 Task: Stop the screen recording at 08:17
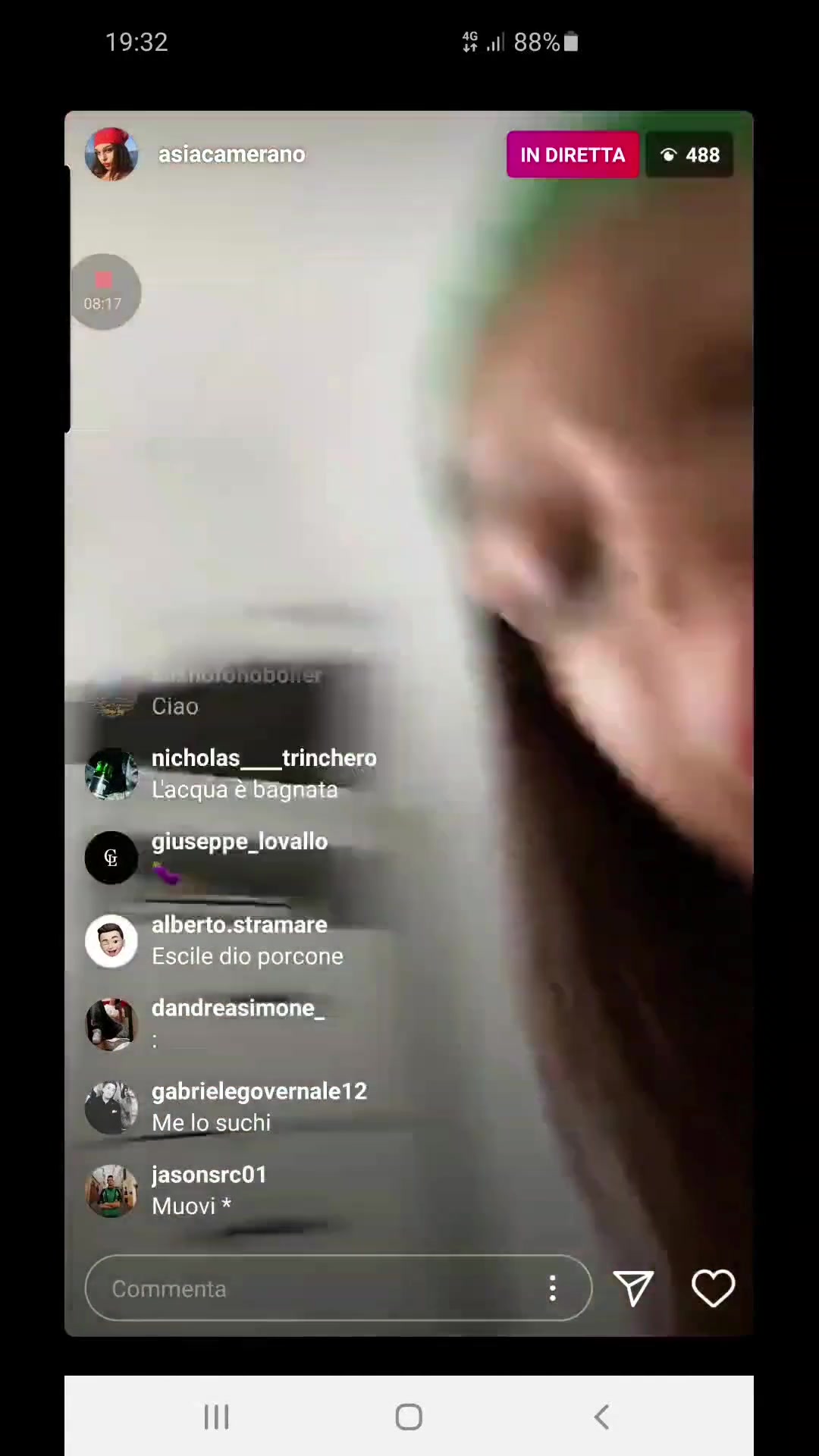[x=104, y=292]
